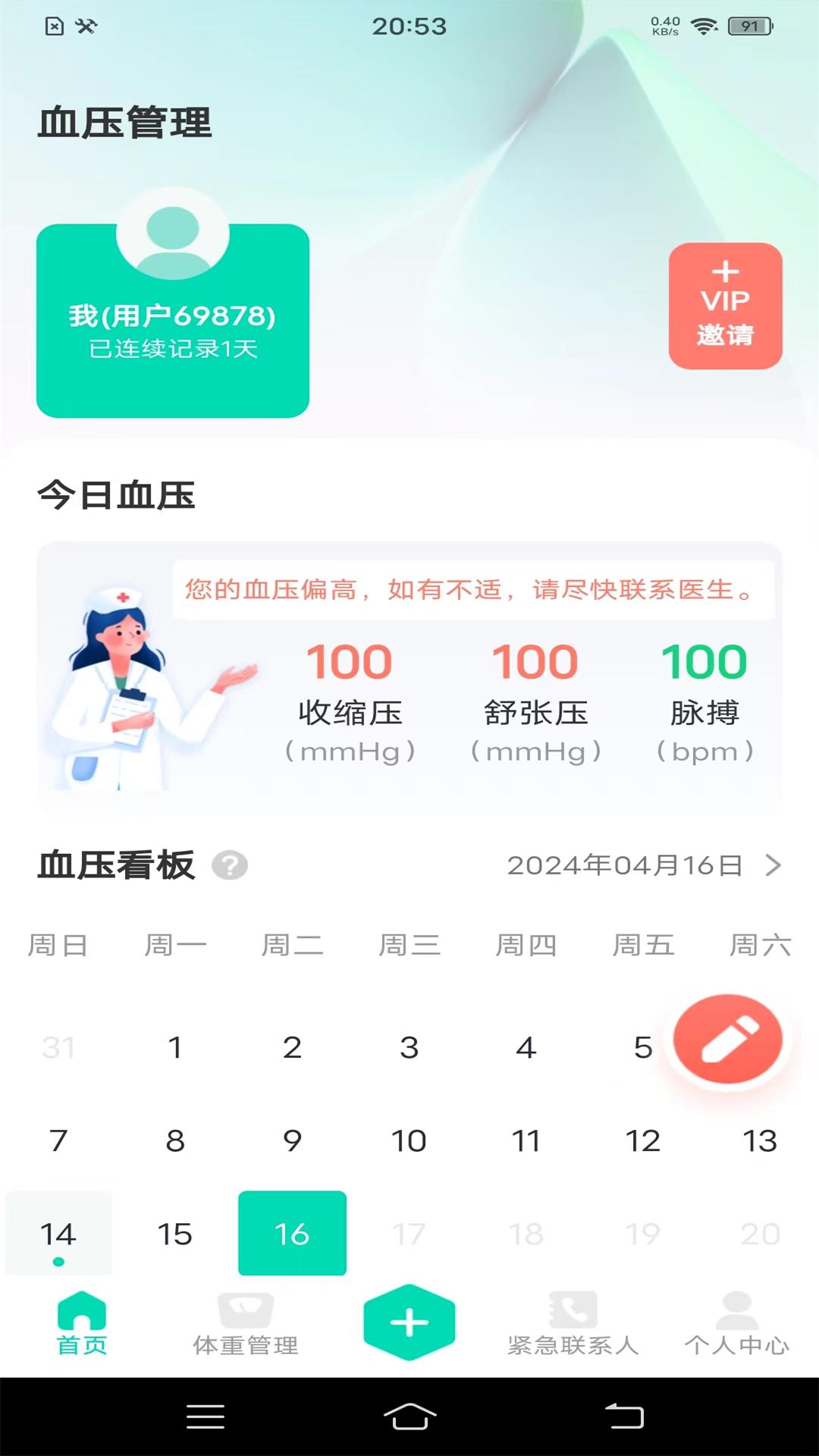Tap the green hexagon plus record icon

[409, 1322]
